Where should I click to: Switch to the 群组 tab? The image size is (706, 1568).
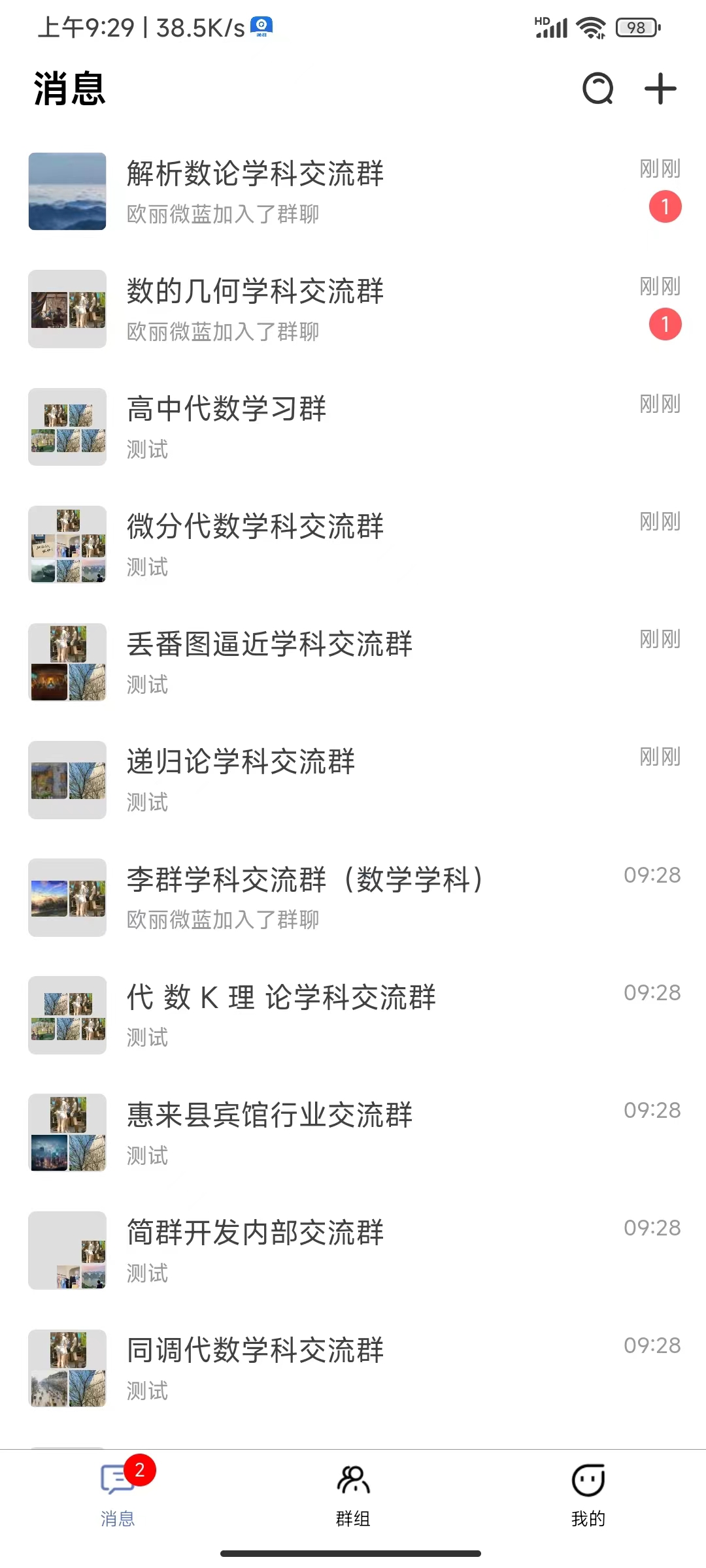coord(353,1495)
